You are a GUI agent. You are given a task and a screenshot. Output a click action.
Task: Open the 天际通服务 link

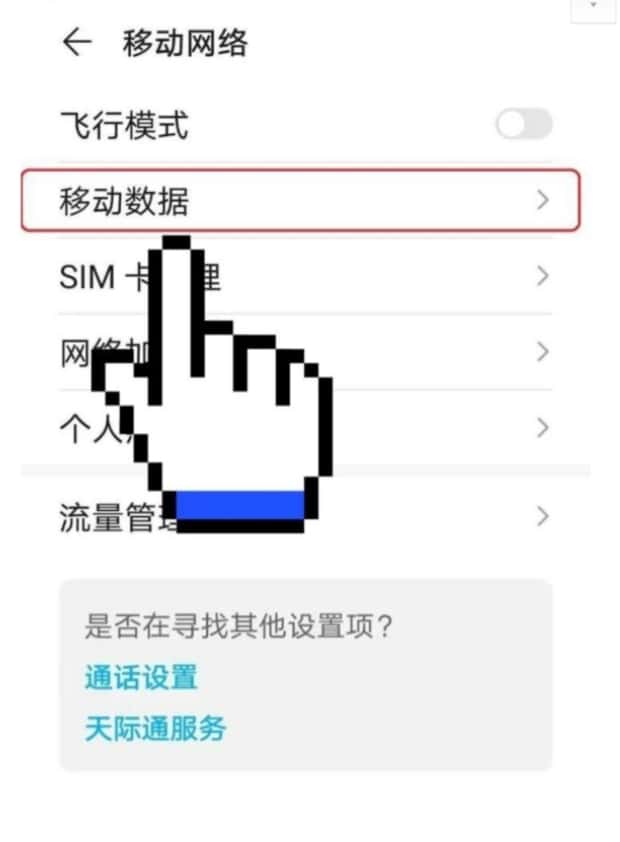(155, 728)
